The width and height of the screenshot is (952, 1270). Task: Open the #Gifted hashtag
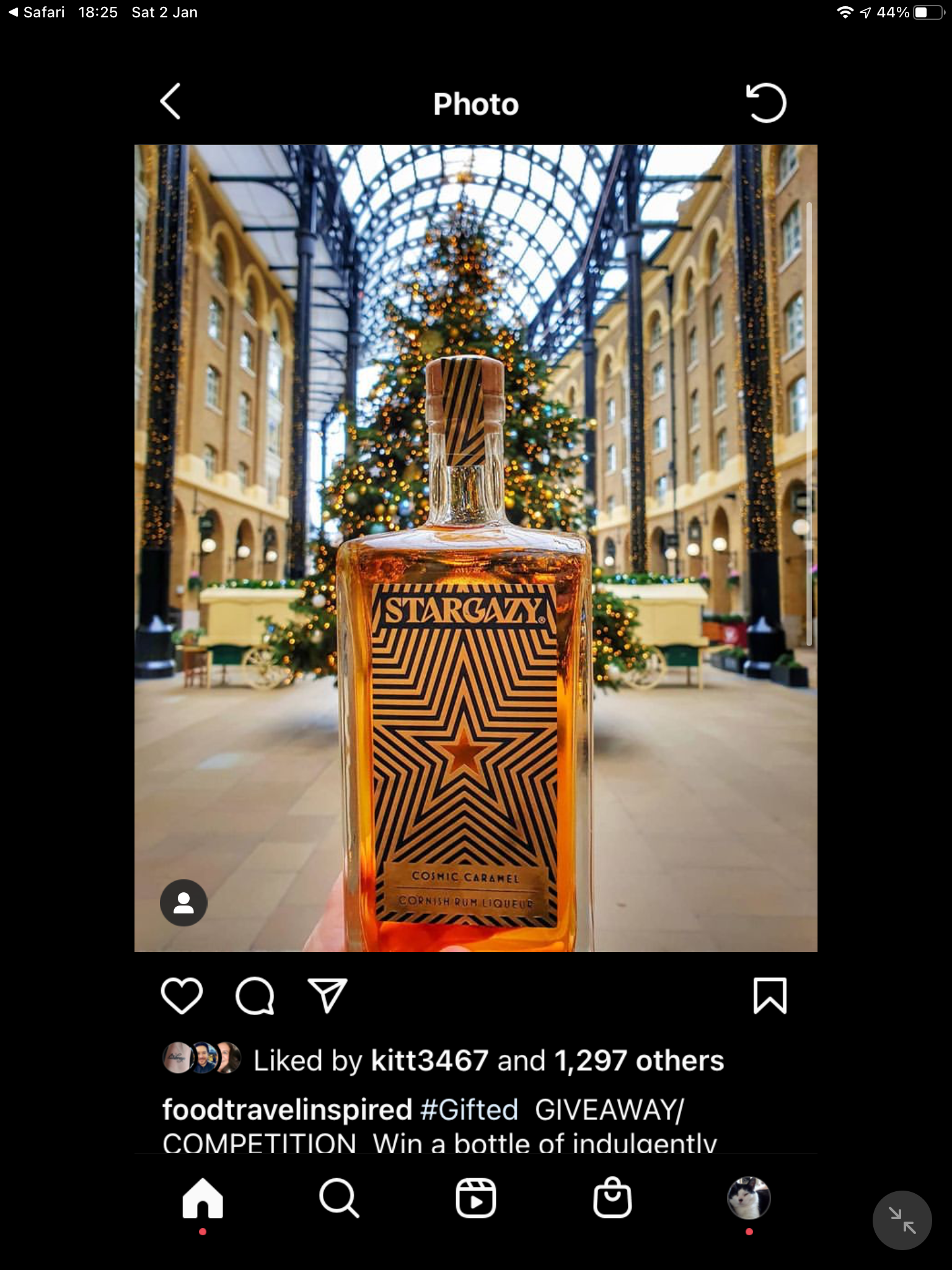point(469,1109)
